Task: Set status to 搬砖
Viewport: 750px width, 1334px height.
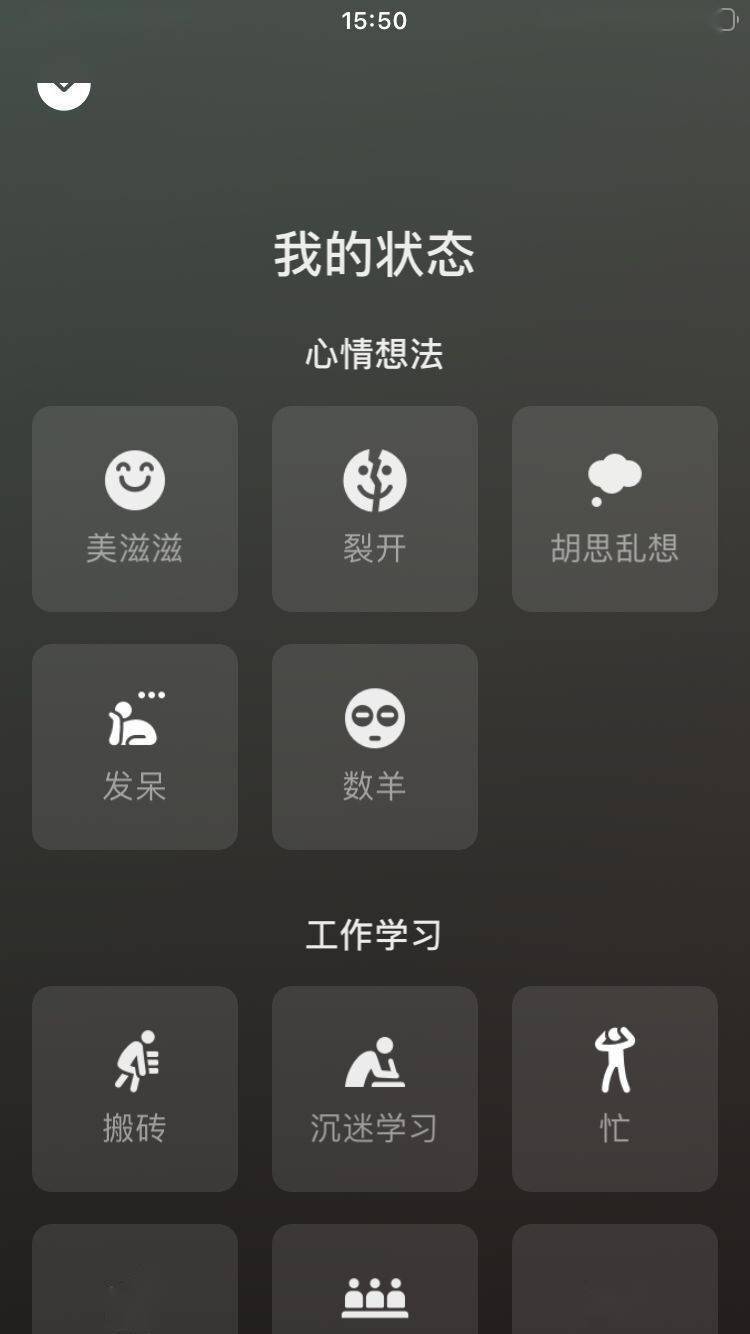Action: (x=135, y=1088)
